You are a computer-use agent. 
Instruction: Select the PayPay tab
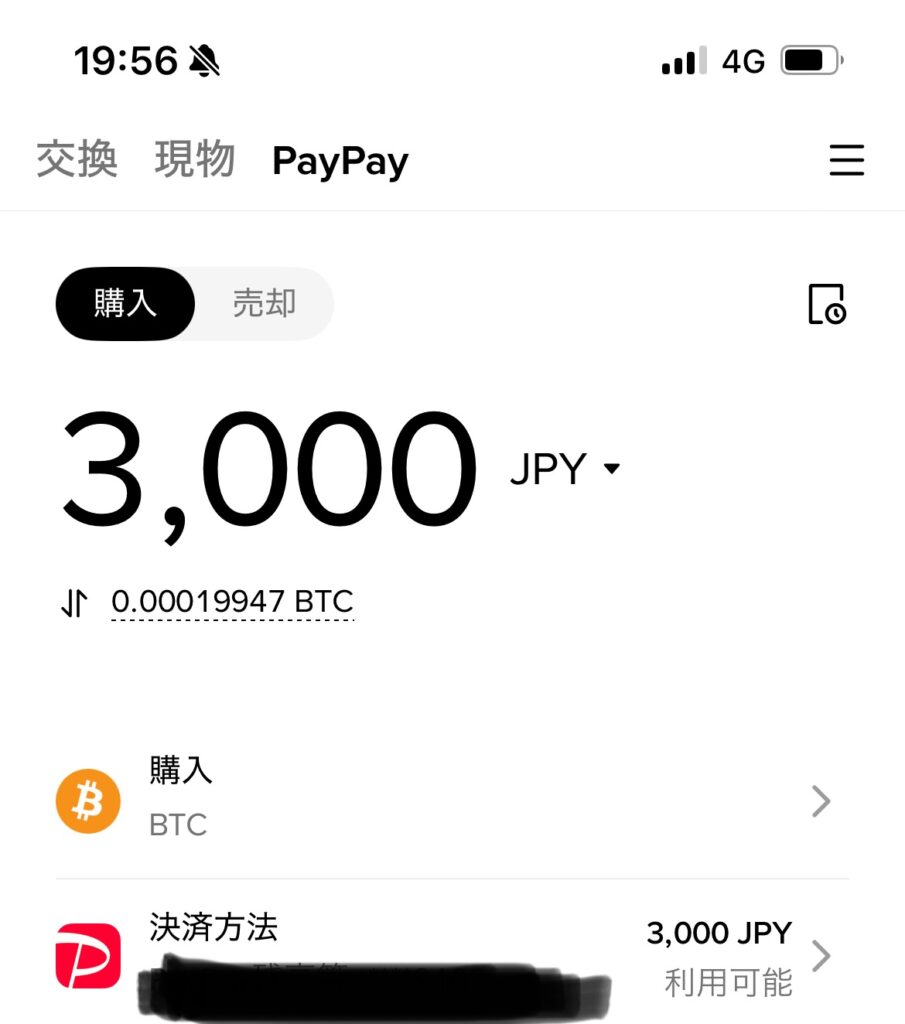(340, 162)
